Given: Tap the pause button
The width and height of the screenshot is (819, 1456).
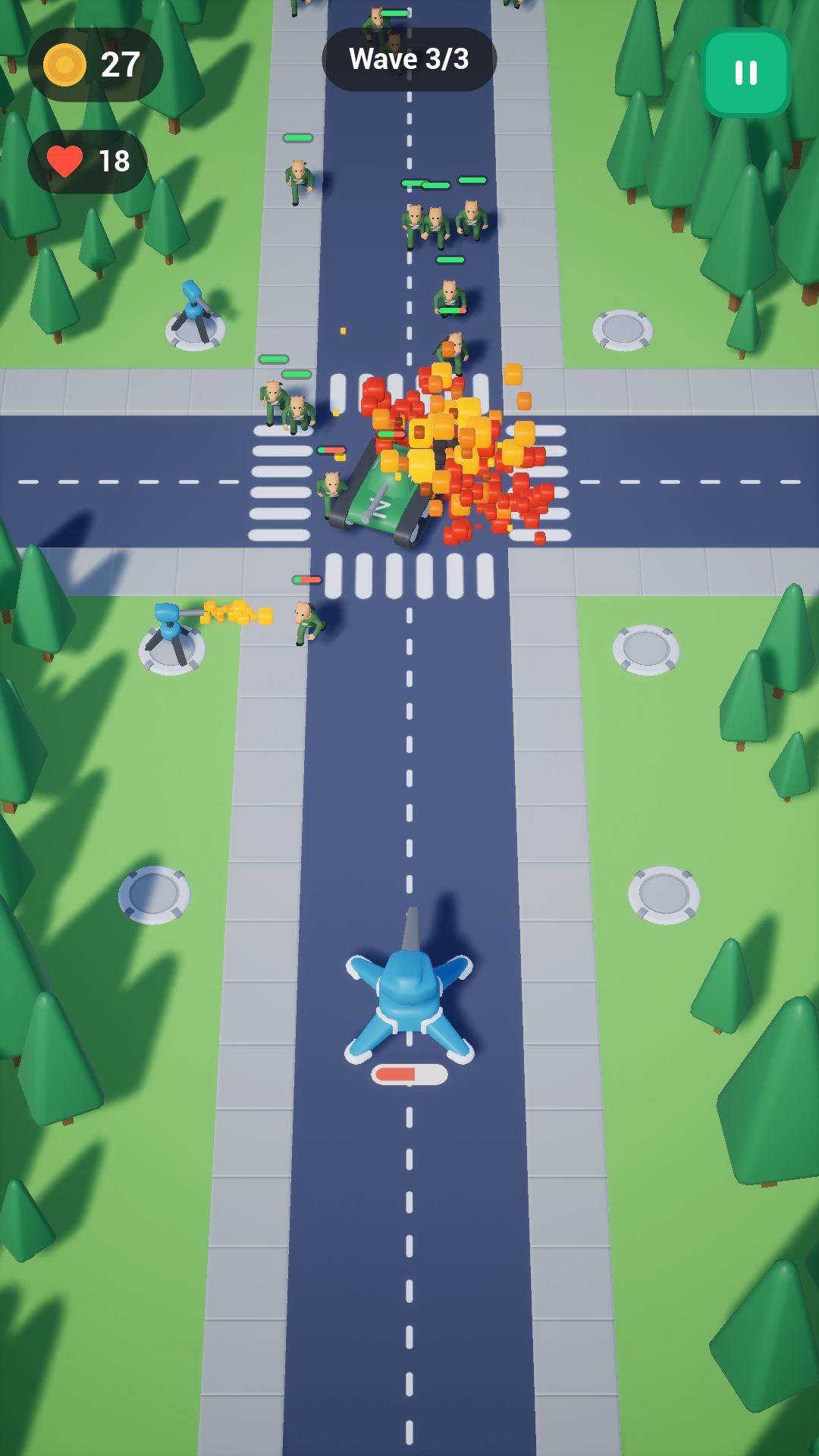Looking at the screenshot, I should [745, 73].
